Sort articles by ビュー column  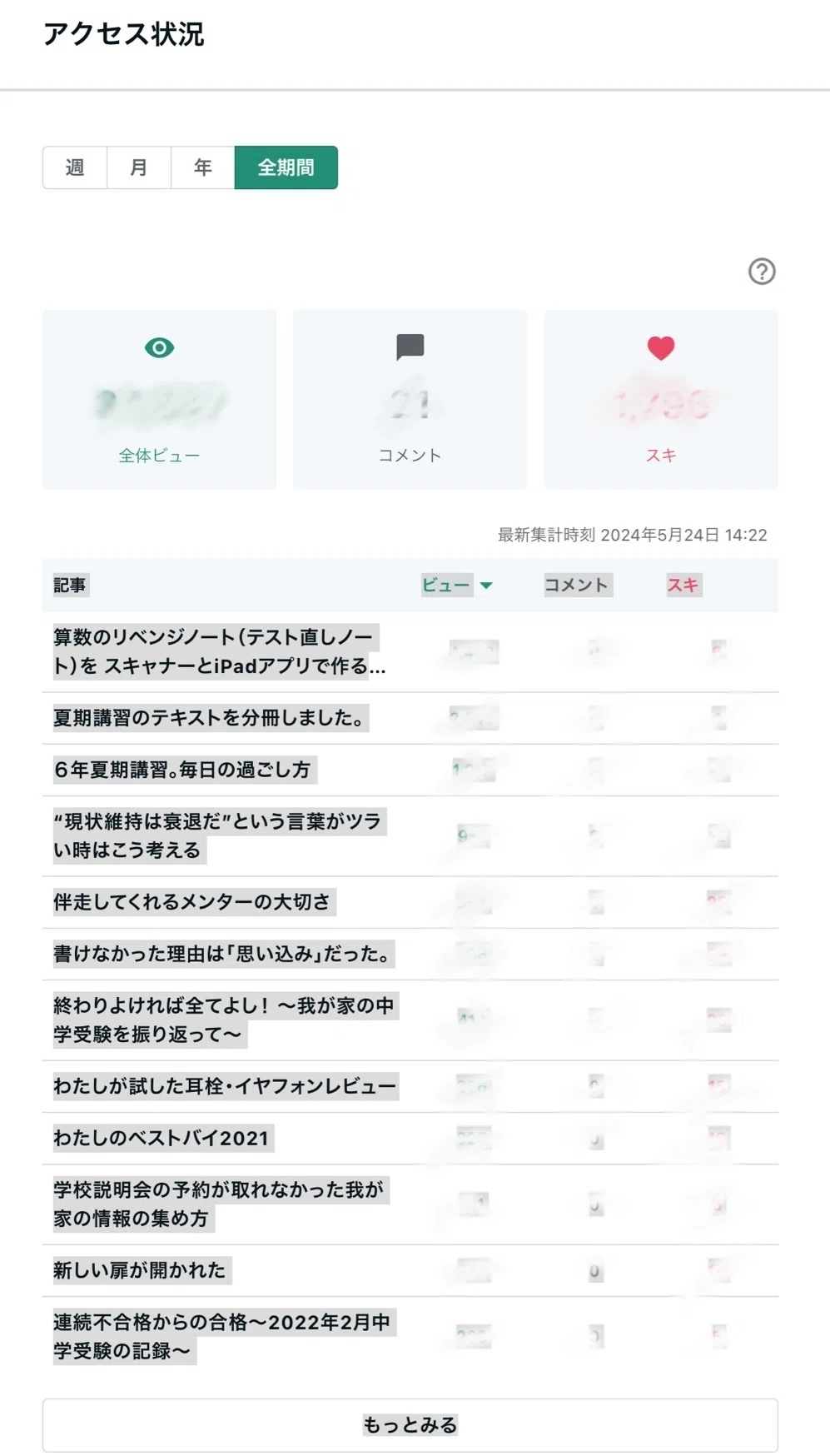[x=457, y=585]
